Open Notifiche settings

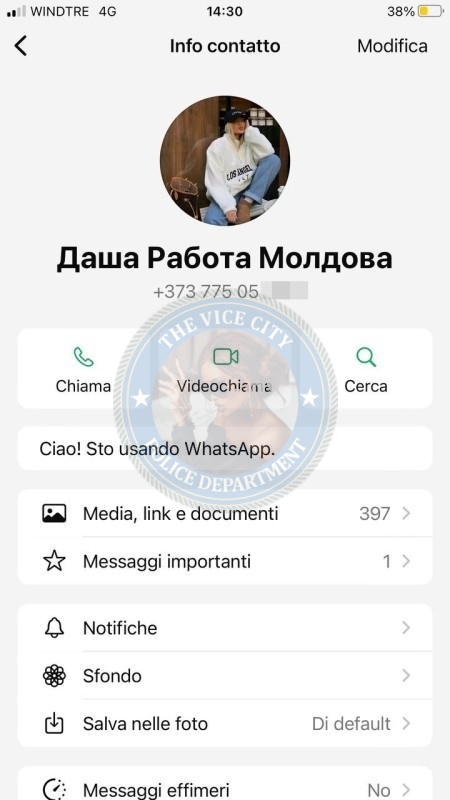click(x=225, y=628)
